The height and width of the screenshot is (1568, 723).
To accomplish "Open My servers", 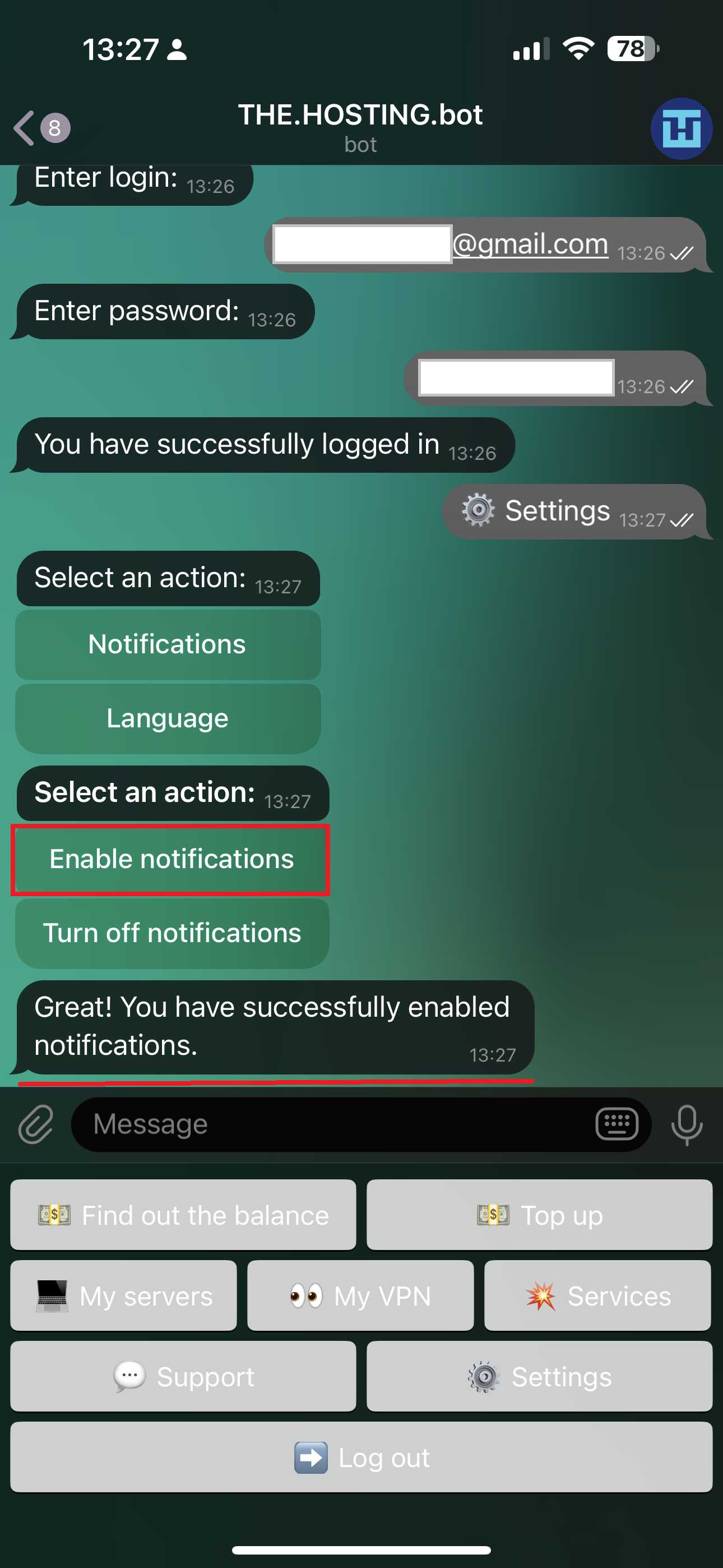I will 123,1296.
